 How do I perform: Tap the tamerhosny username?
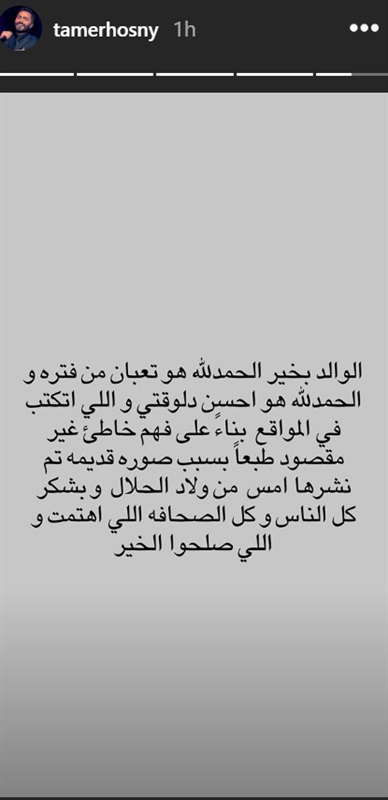click(x=106, y=31)
